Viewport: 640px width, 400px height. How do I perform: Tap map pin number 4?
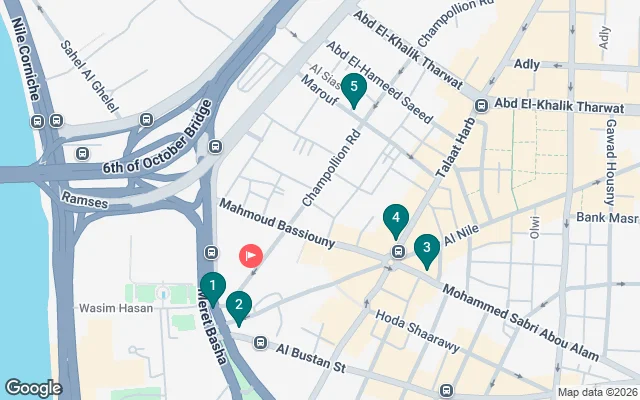tap(397, 219)
